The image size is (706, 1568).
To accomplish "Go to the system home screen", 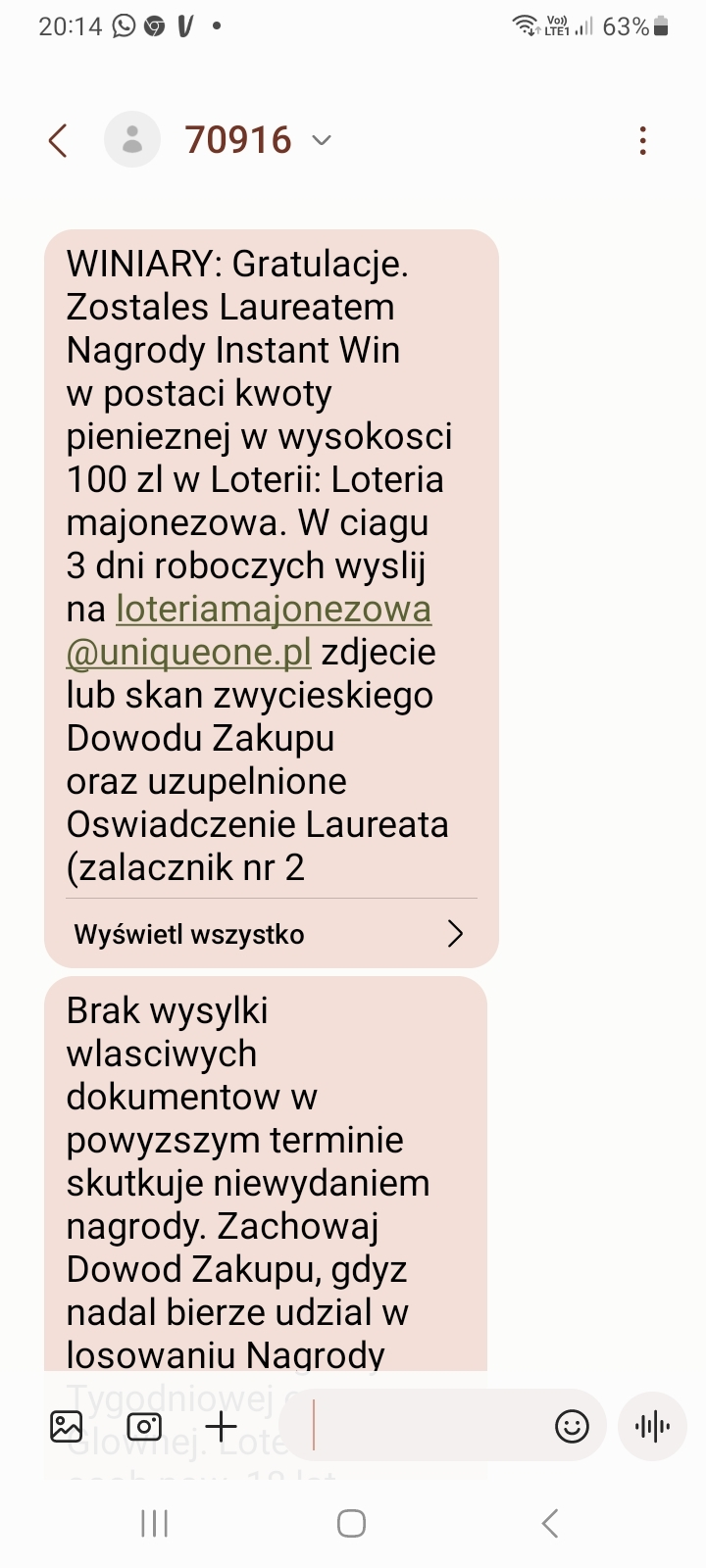I will pos(351,1523).
